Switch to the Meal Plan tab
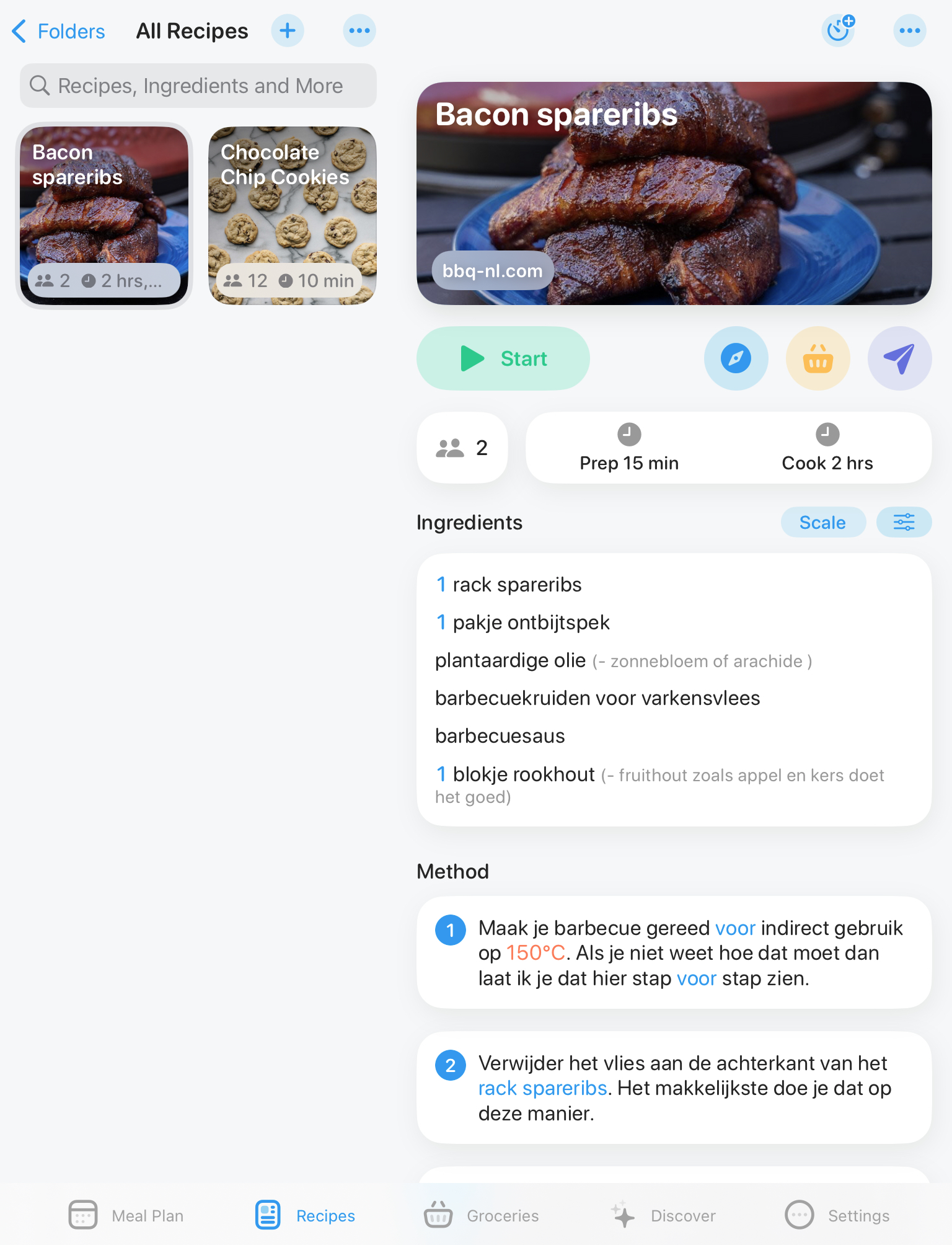This screenshot has width=952, height=1245. [126, 1215]
